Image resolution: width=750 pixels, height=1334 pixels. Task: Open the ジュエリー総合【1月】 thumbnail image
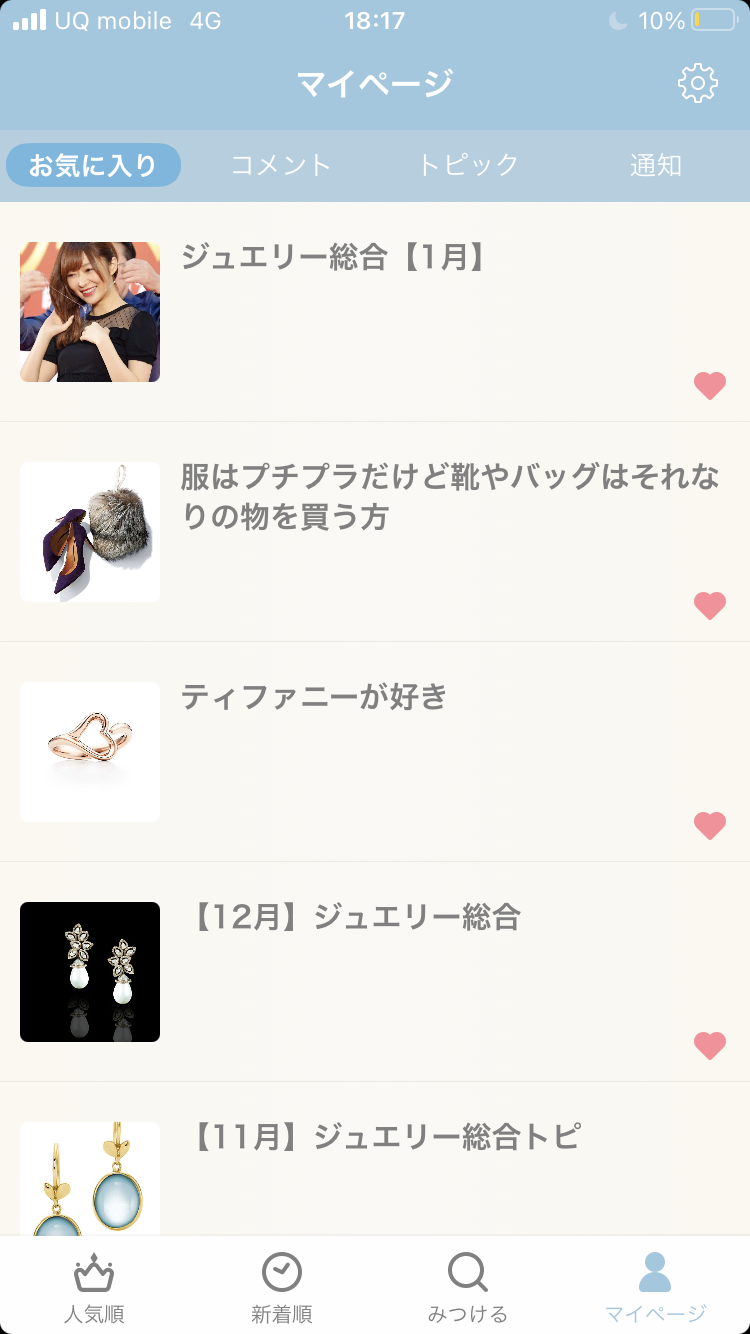pyautogui.click(x=89, y=312)
